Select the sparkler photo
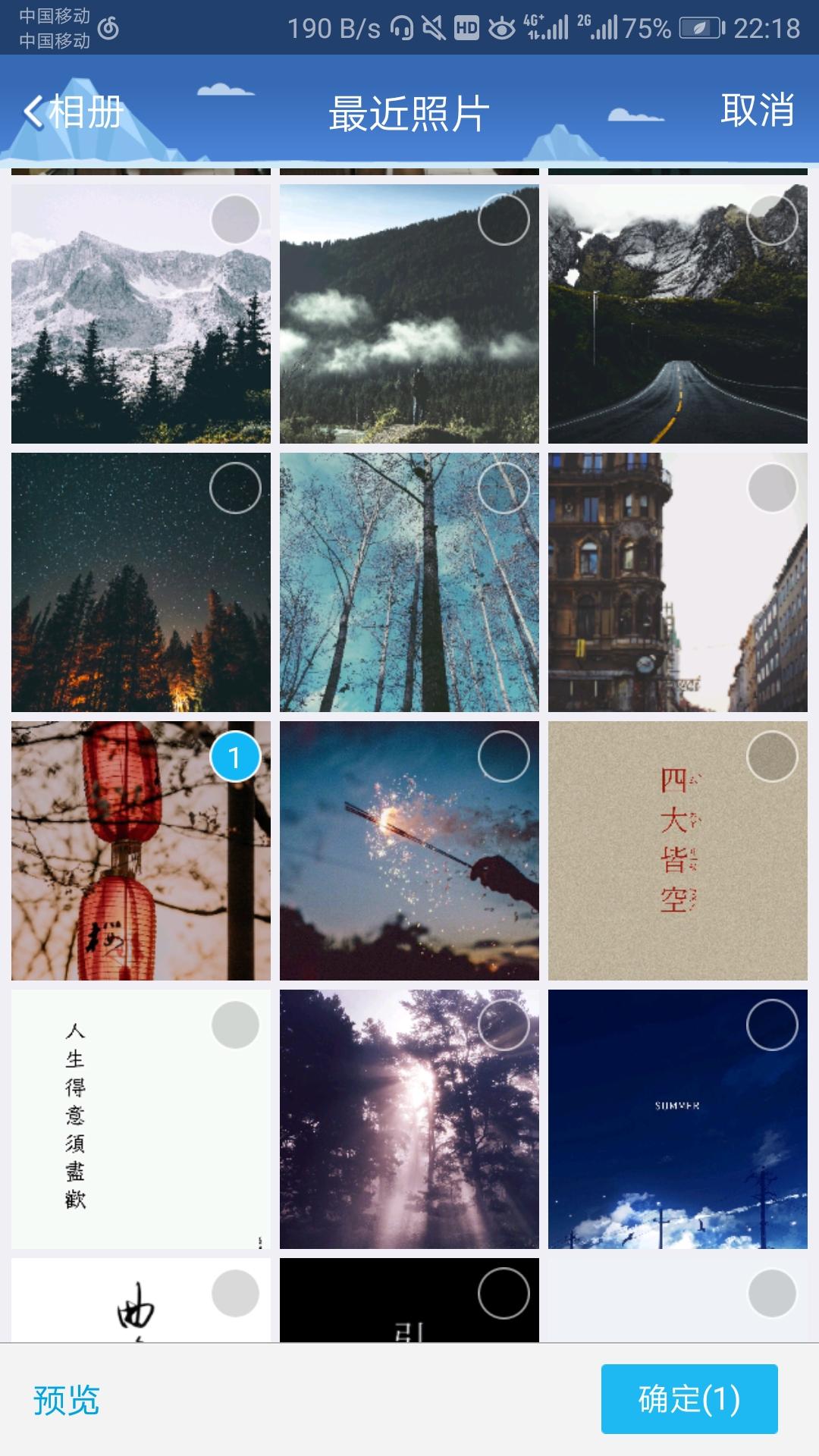Screen dimensions: 819x1456 pos(504,757)
